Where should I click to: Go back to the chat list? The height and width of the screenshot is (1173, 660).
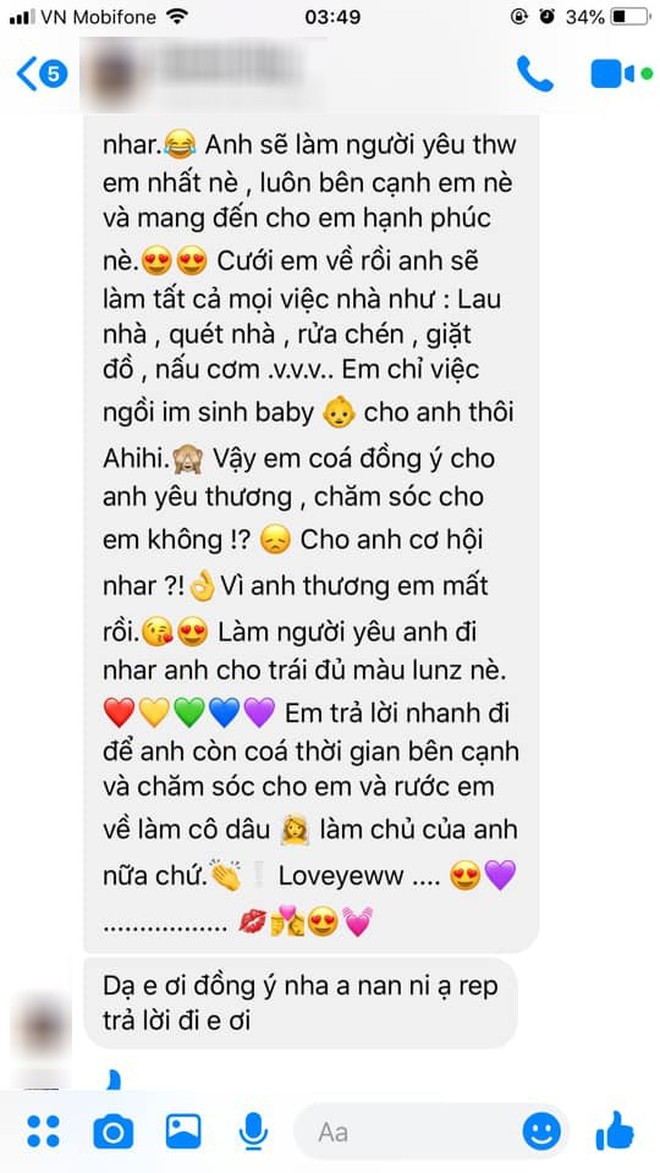(x=40, y=74)
